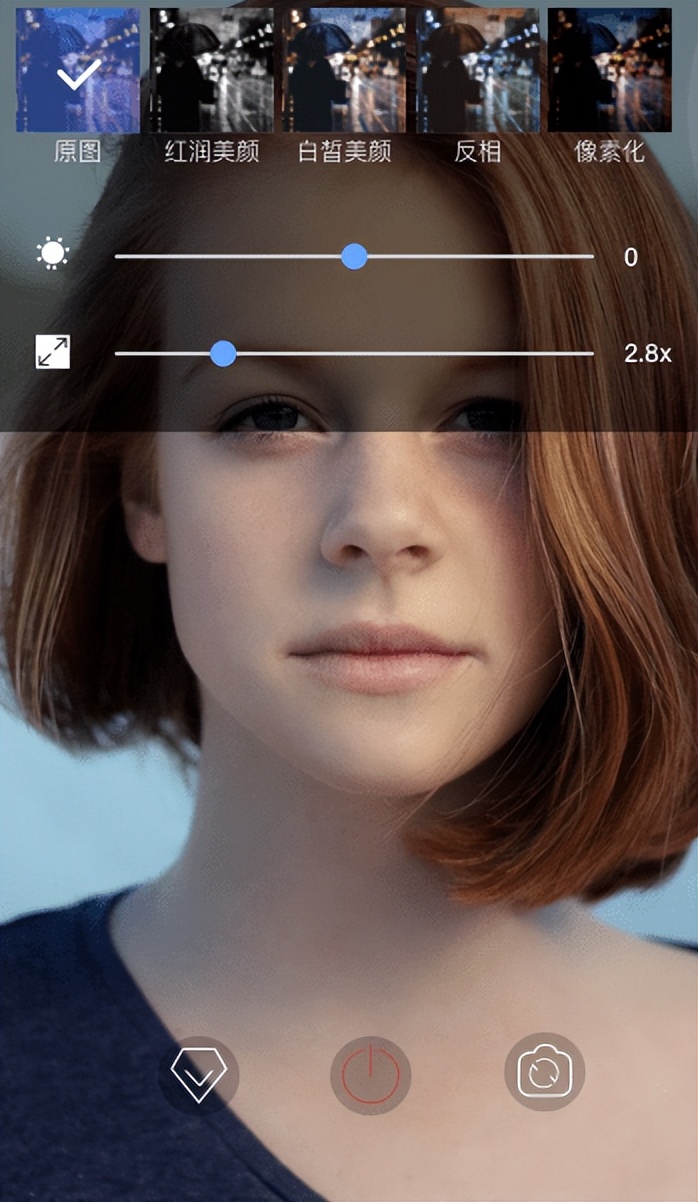Tap the red power button
The image size is (698, 1202).
point(370,1075)
